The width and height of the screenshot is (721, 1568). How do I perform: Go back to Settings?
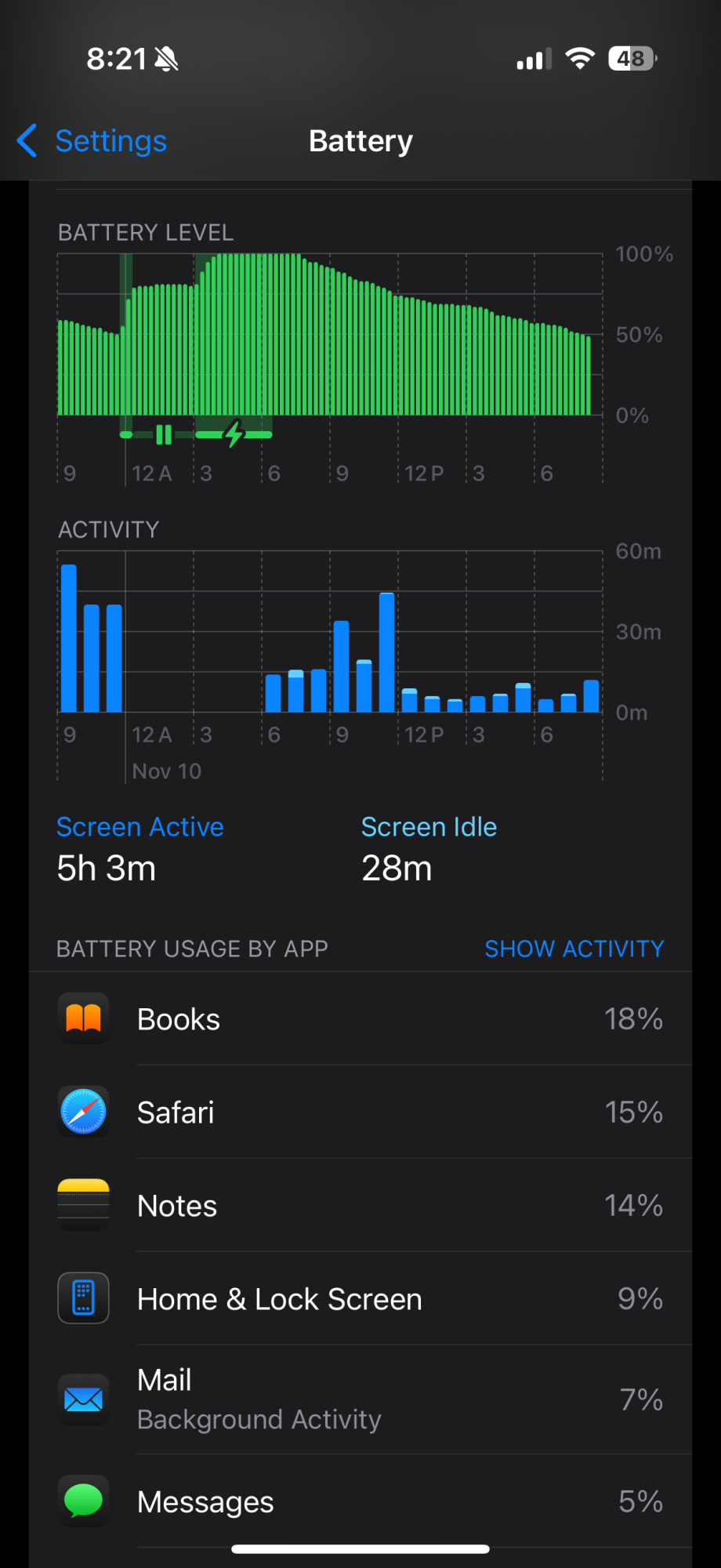pyautogui.click(x=92, y=141)
